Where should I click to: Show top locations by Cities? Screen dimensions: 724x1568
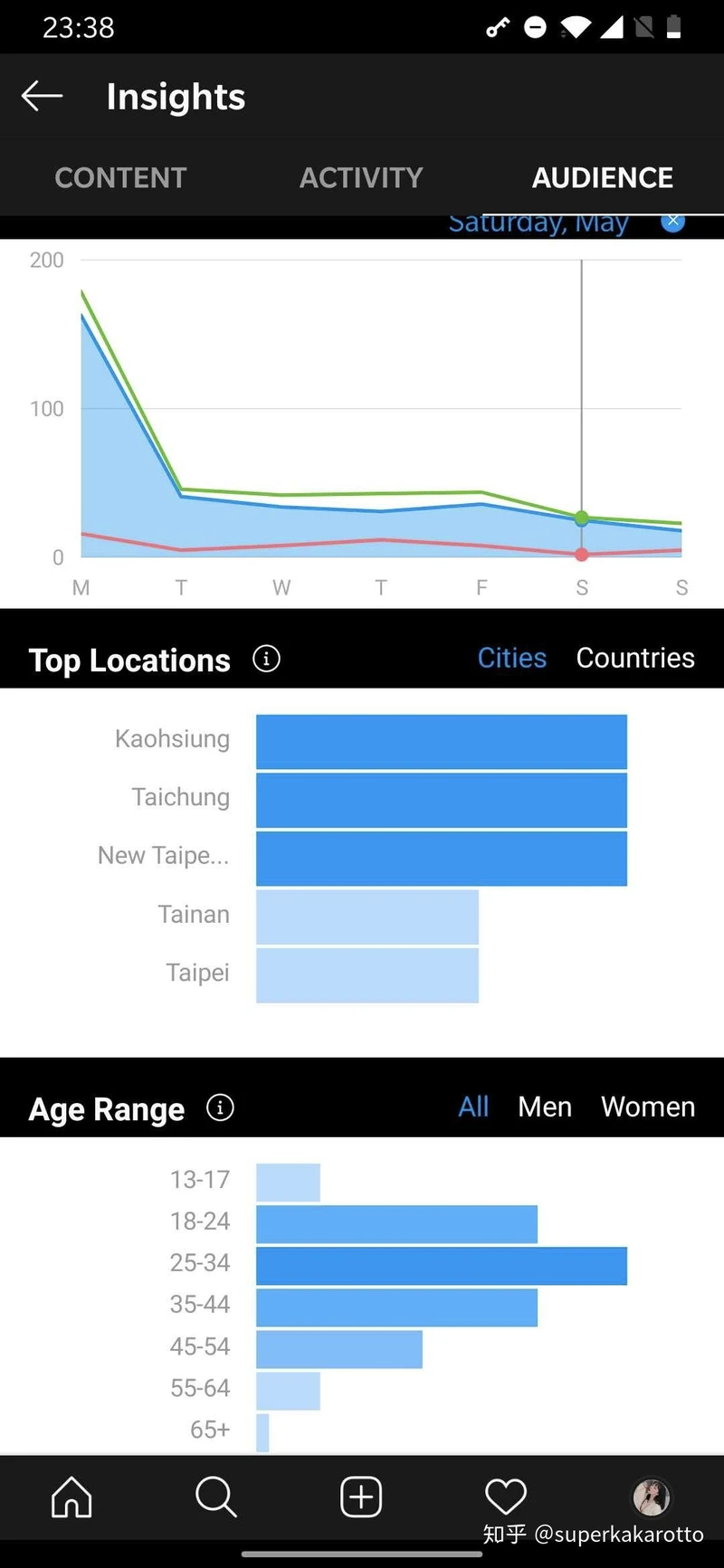point(511,658)
